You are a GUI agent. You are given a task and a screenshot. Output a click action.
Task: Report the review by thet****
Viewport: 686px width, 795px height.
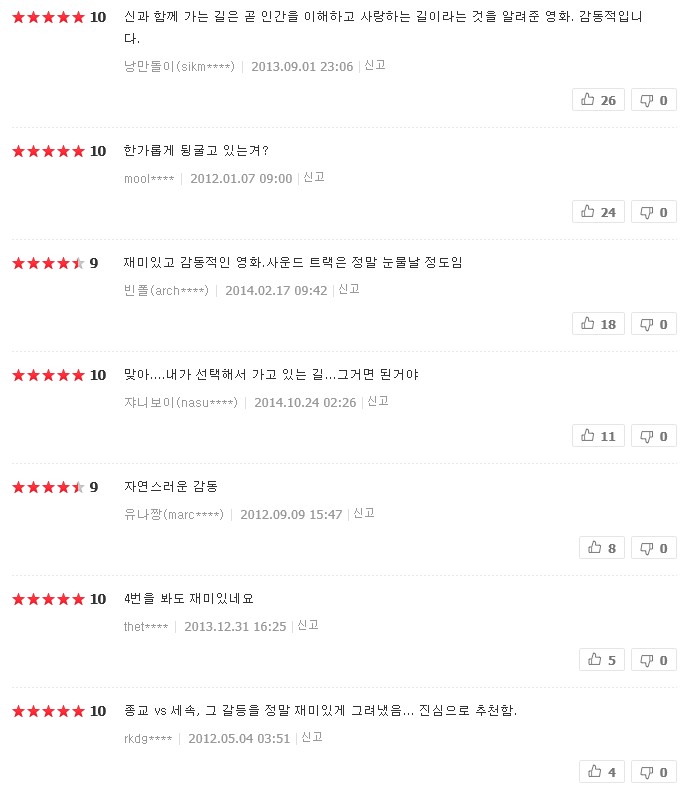pyautogui.click(x=308, y=625)
